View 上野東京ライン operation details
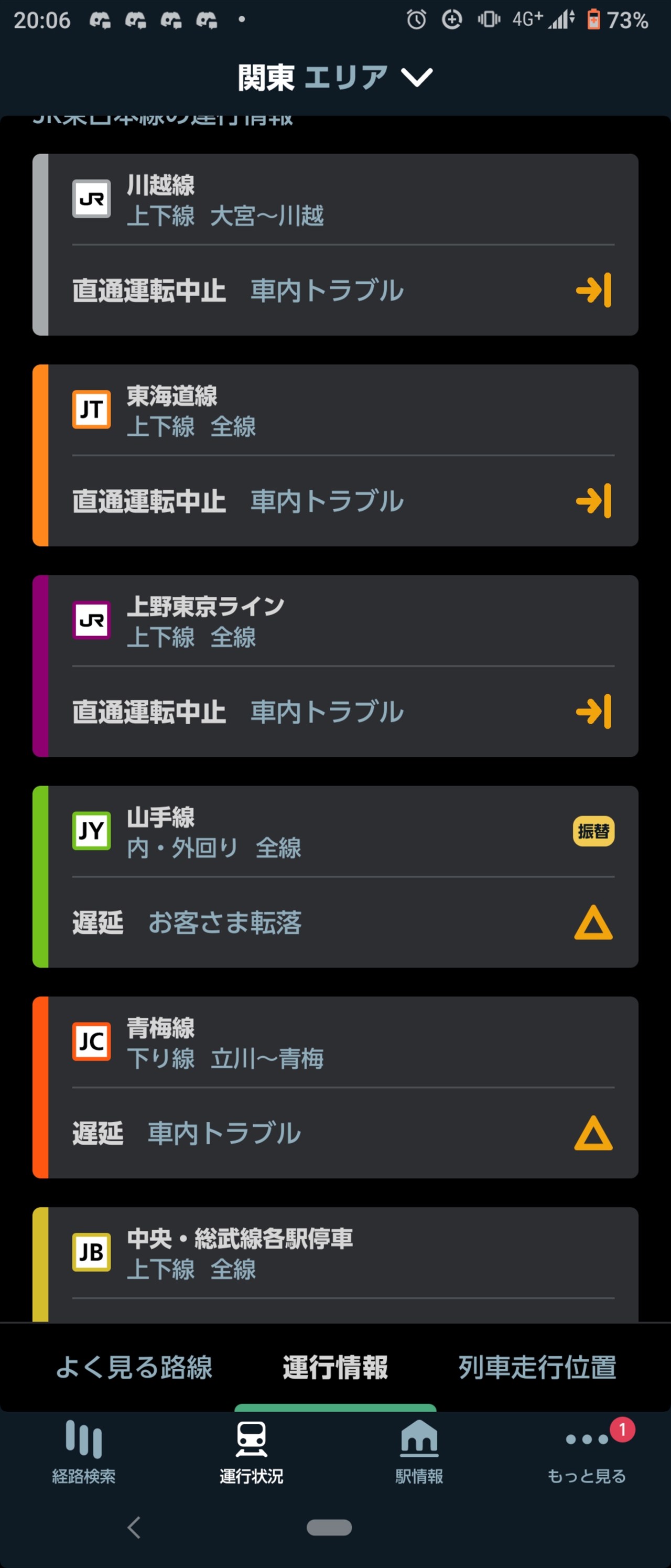Viewport: 671px width, 1568px height. click(x=335, y=665)
